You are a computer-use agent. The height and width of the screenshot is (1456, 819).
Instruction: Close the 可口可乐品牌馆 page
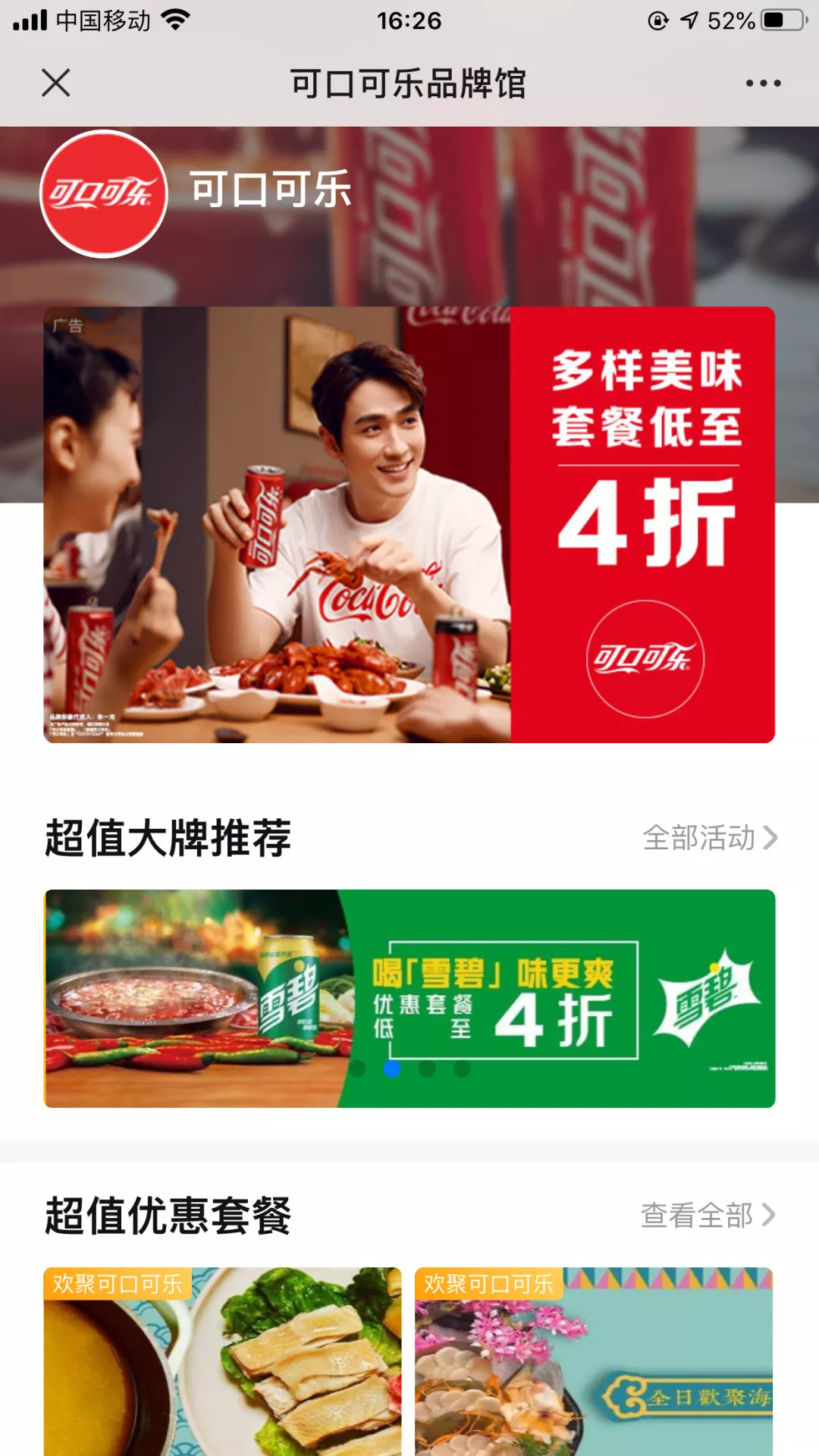point(56,83)
